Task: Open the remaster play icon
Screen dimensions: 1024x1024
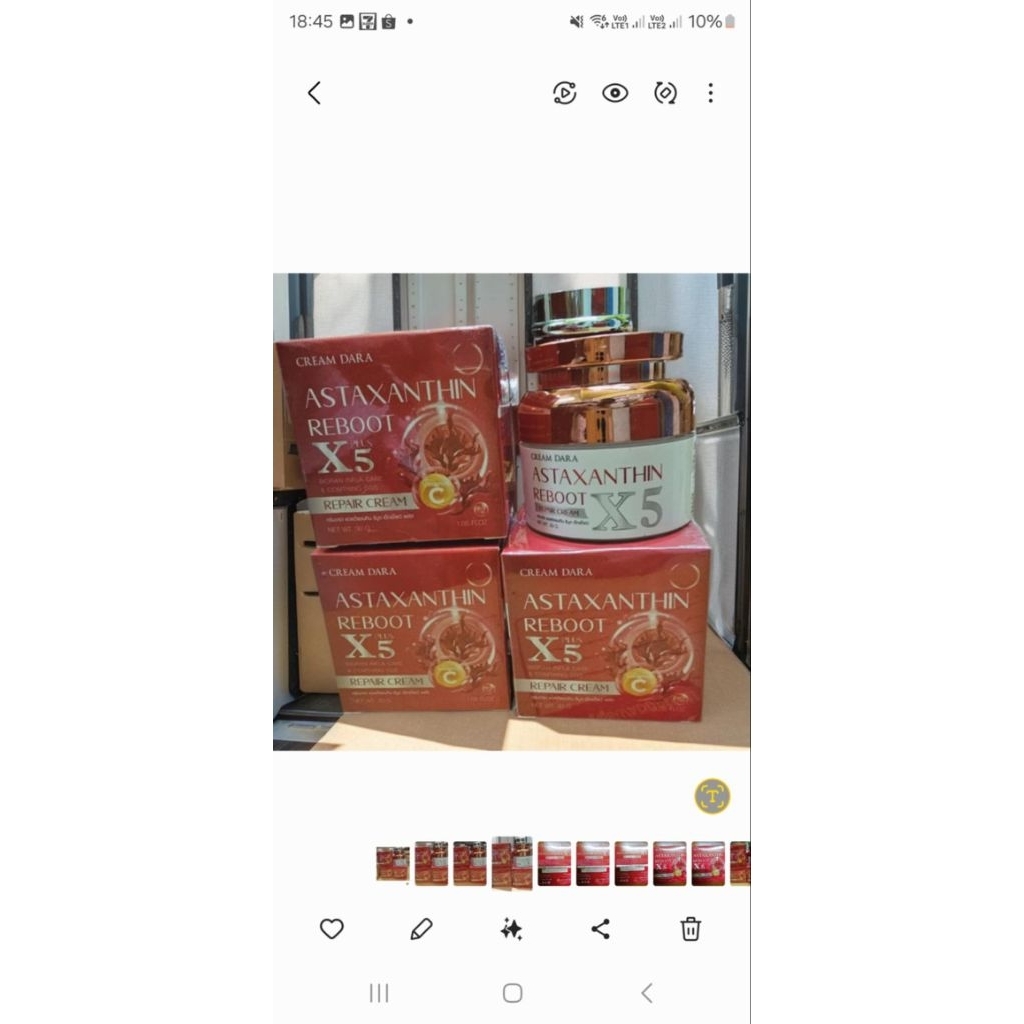Action: click(565, 93)
